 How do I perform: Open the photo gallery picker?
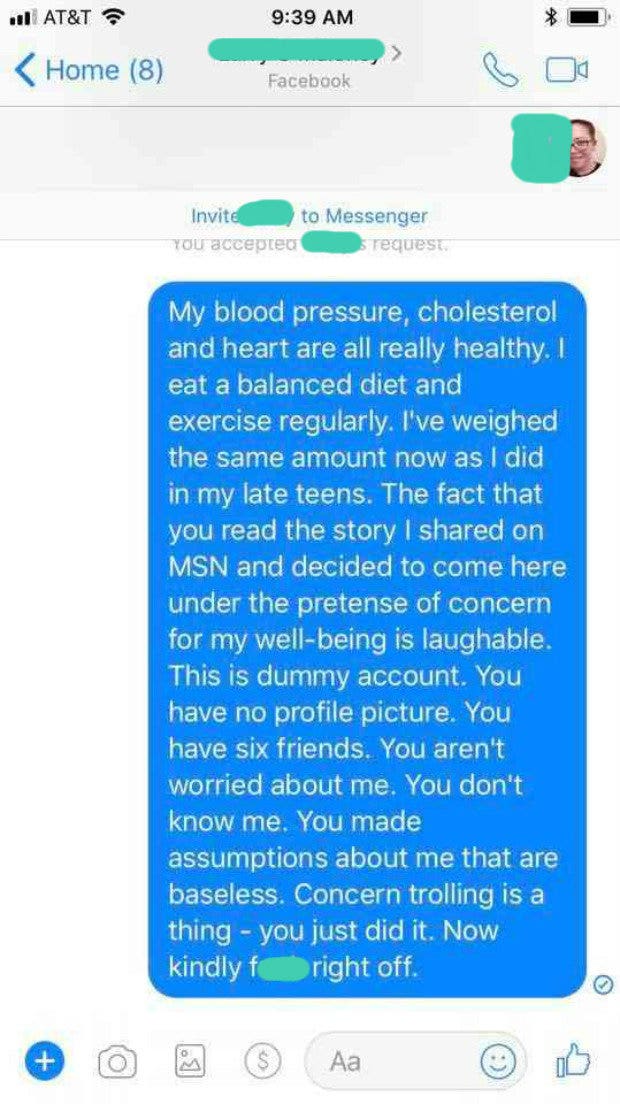188,1061
